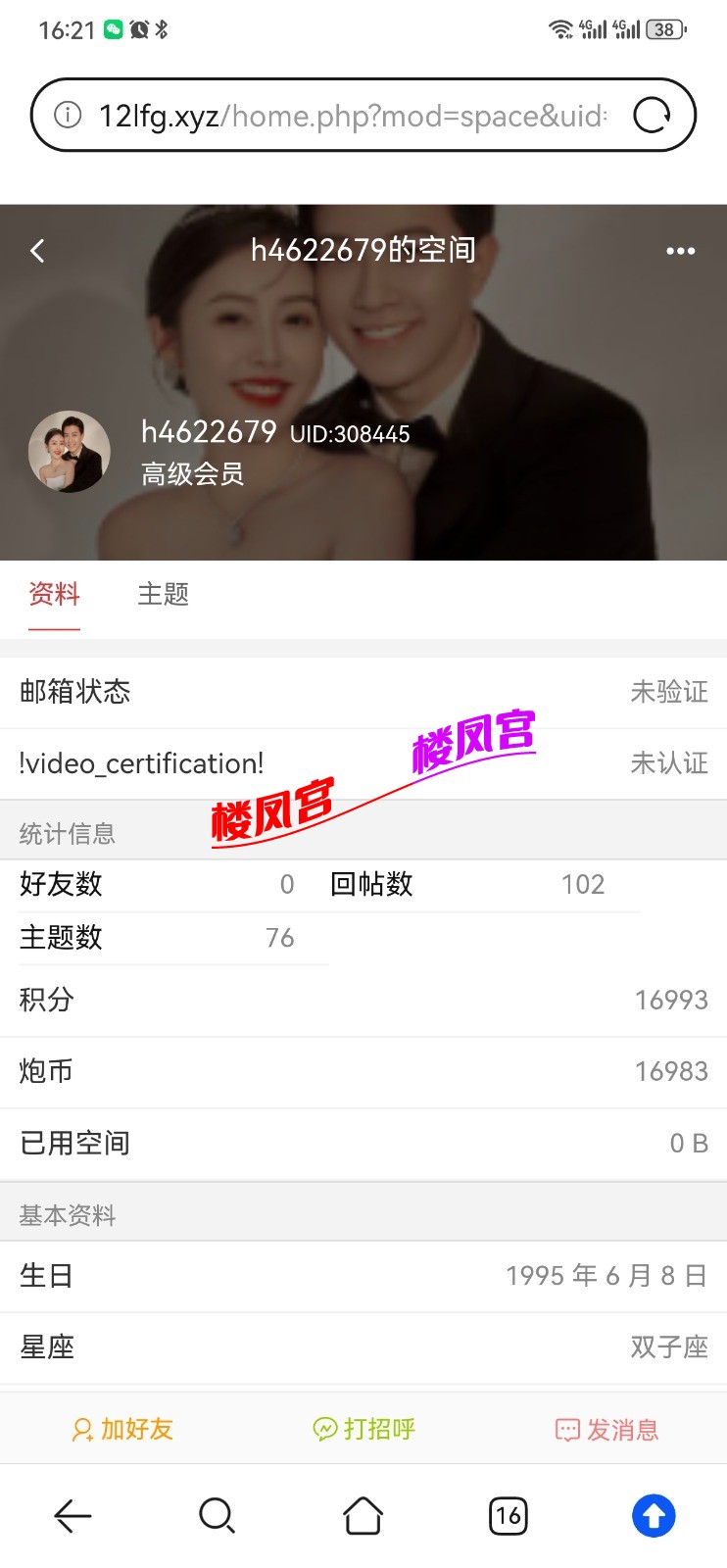Screen dimensions: 727x1568
Task: Click the back arrow in the page header
Action: tap(37, 251)
